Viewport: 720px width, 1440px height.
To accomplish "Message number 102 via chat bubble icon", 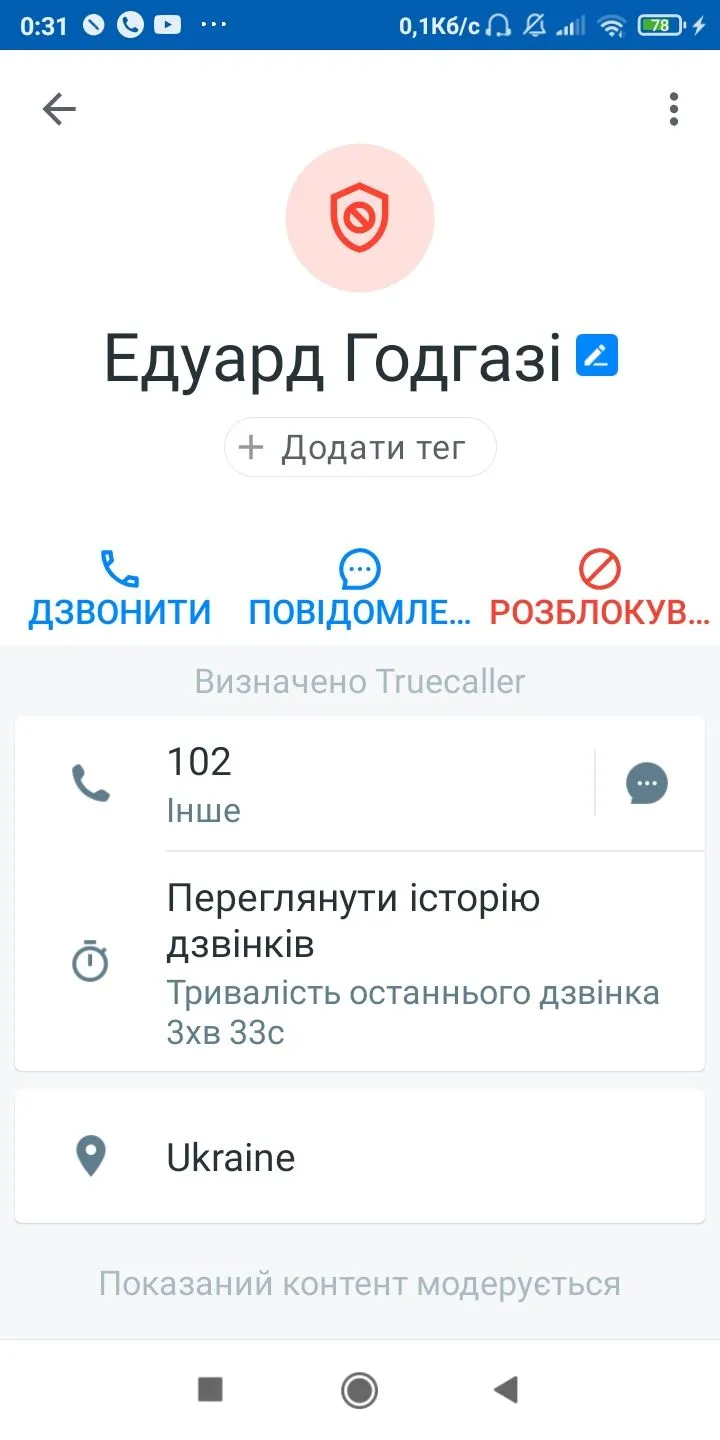I will pos(647,783).
